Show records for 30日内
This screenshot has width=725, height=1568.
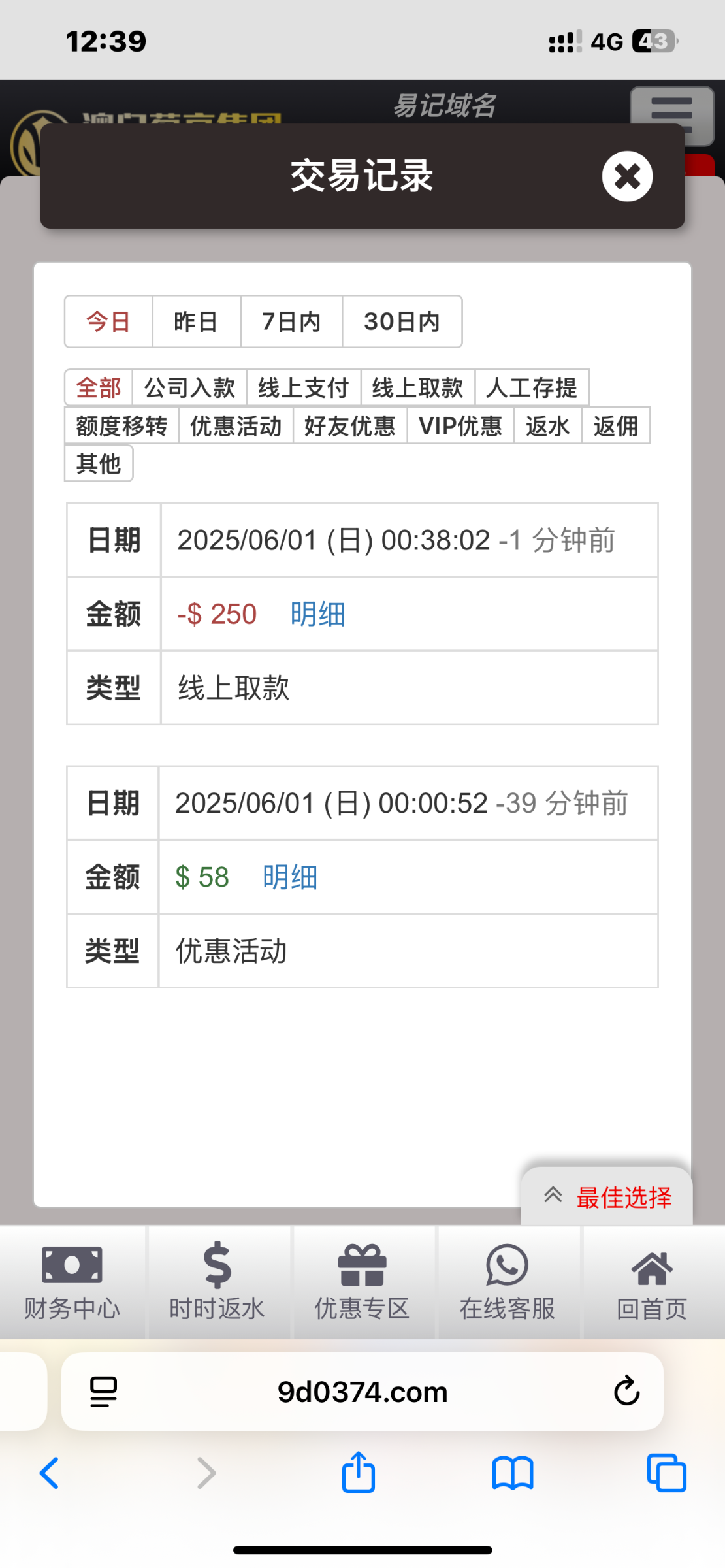[402, 321]
